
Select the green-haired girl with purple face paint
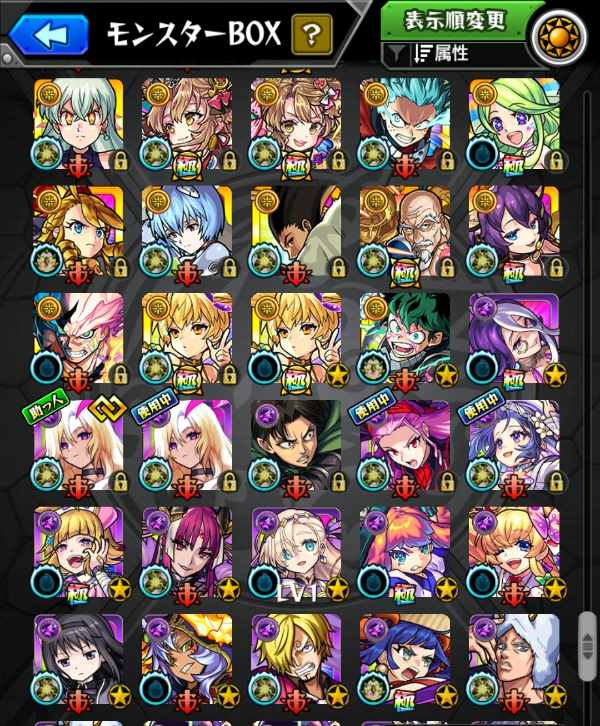click(513, 121)
